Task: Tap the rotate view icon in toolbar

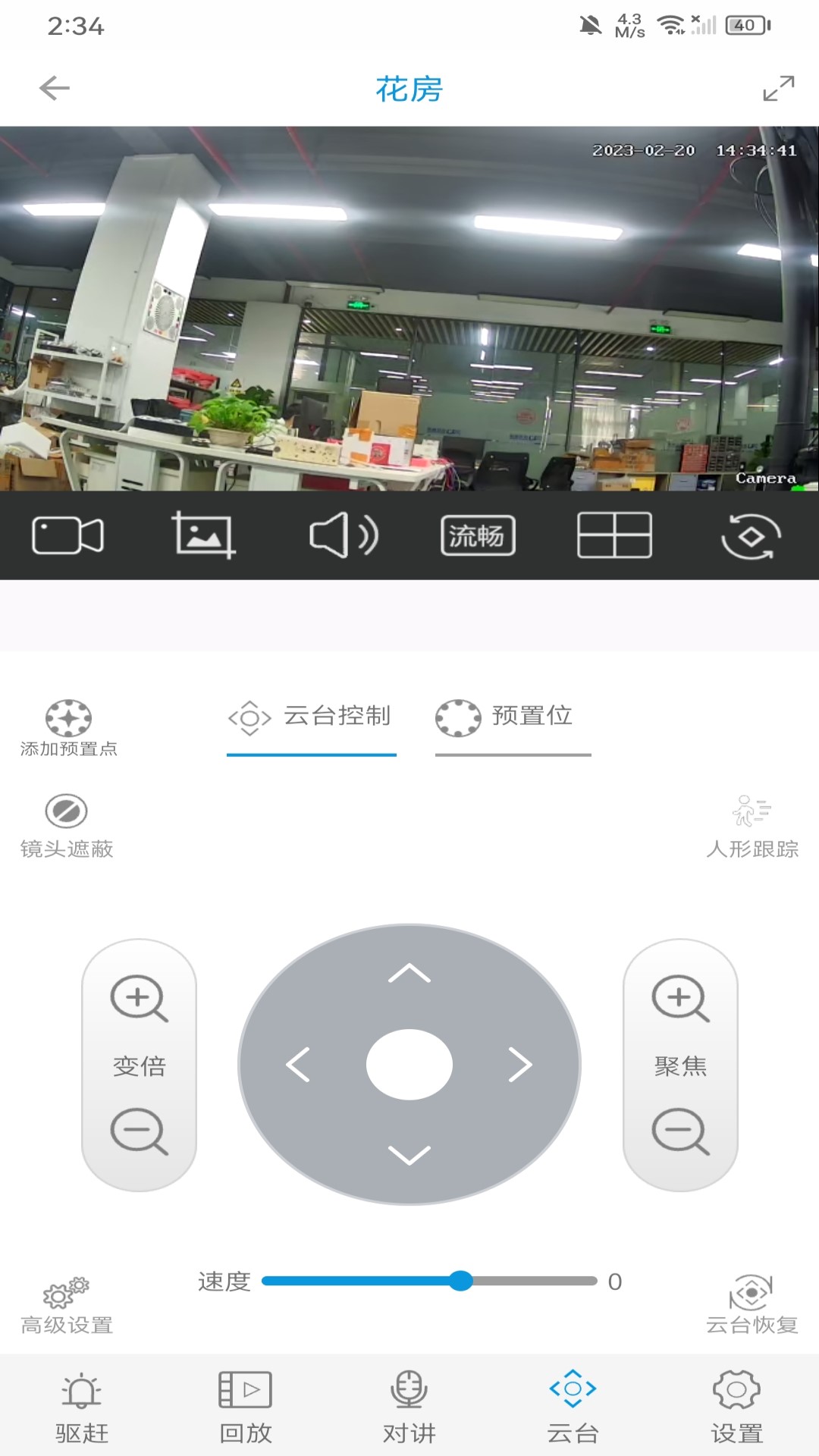Action: coord(751,535)
